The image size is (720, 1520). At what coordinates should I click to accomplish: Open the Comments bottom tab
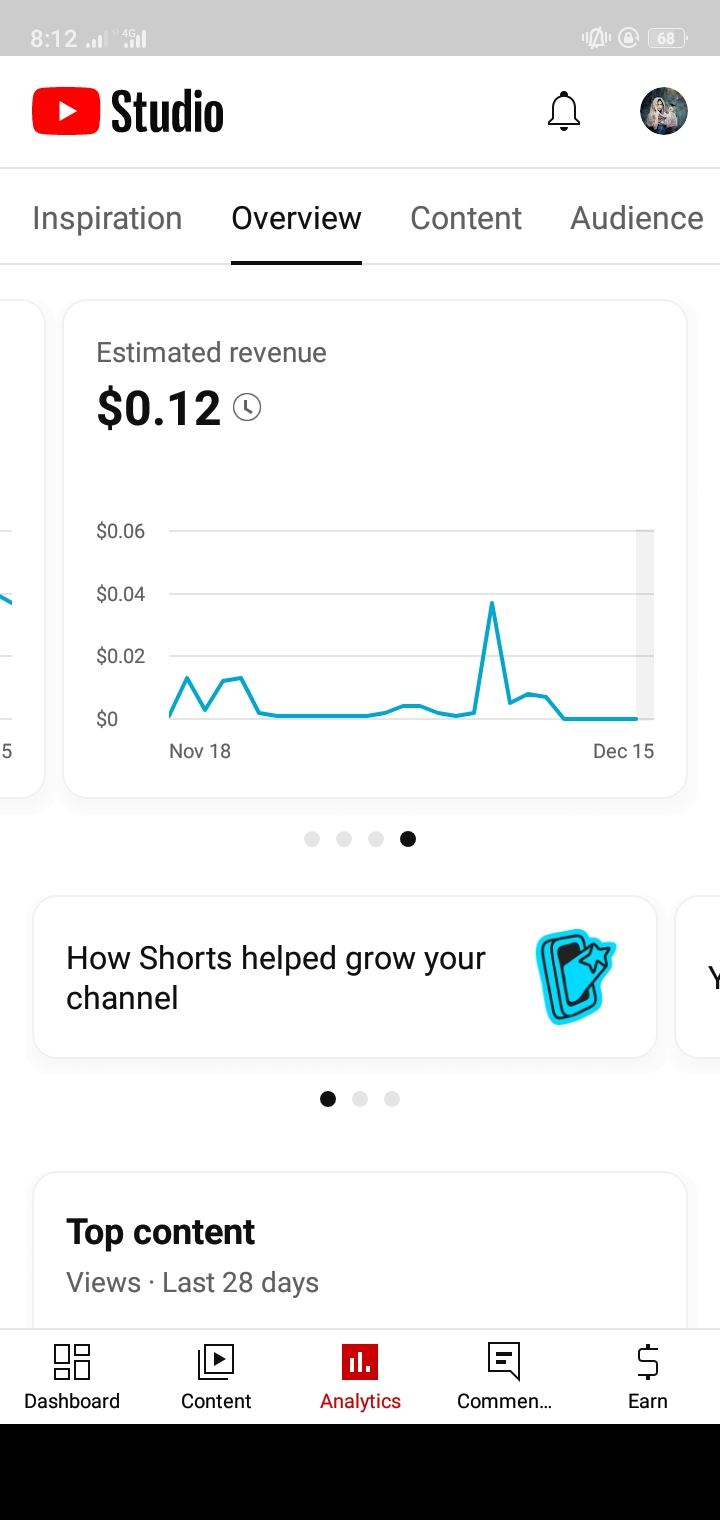pyautogui.click(x=504, y=1377)
